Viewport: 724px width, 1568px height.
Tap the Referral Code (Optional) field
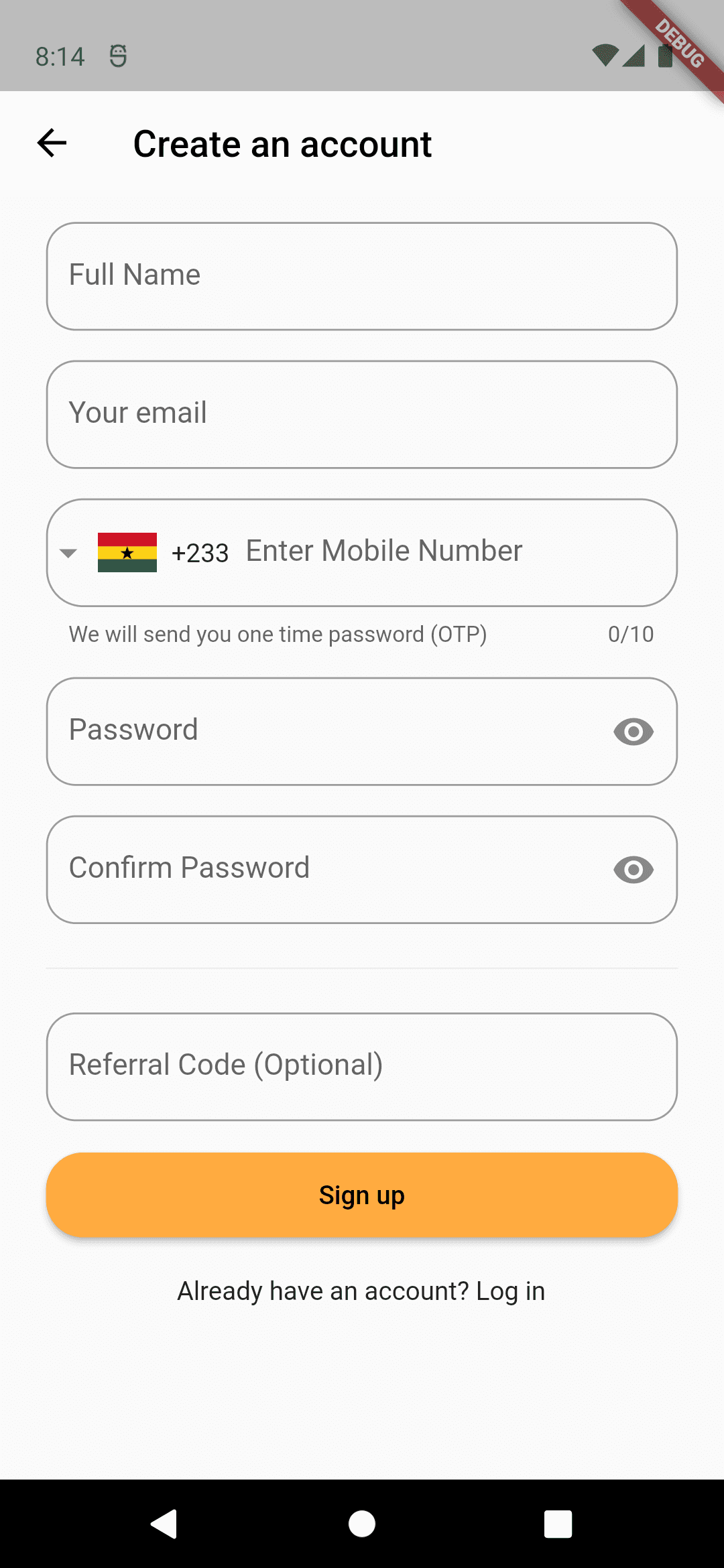point(362,1066)
